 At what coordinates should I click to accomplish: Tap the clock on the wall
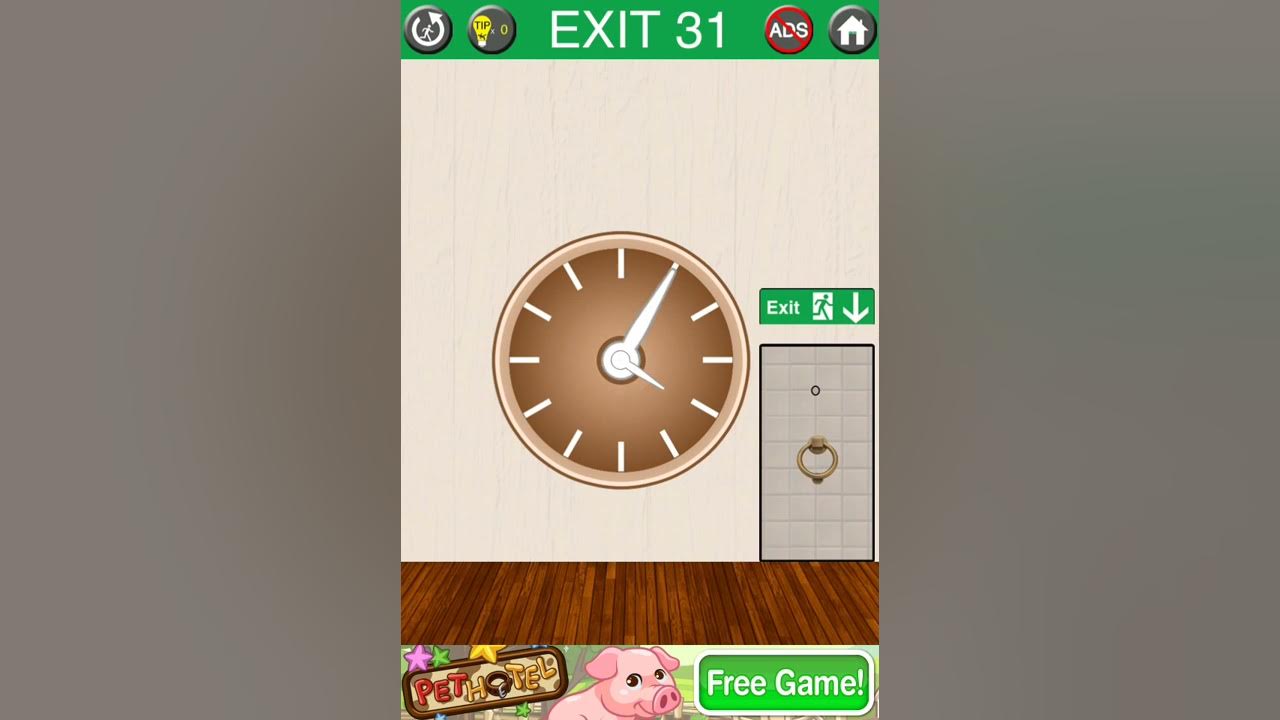[621, 360]
